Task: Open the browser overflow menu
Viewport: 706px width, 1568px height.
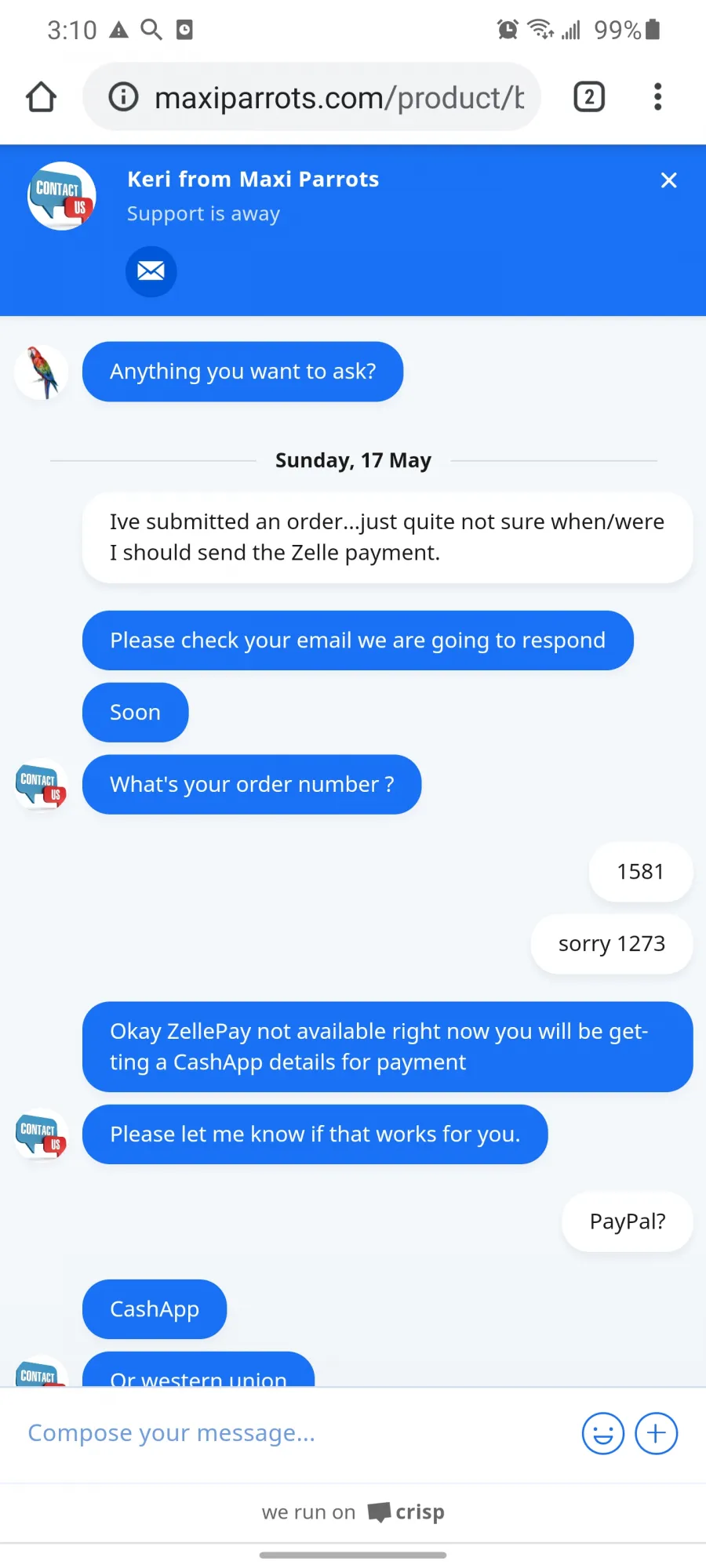Action: 657,97
